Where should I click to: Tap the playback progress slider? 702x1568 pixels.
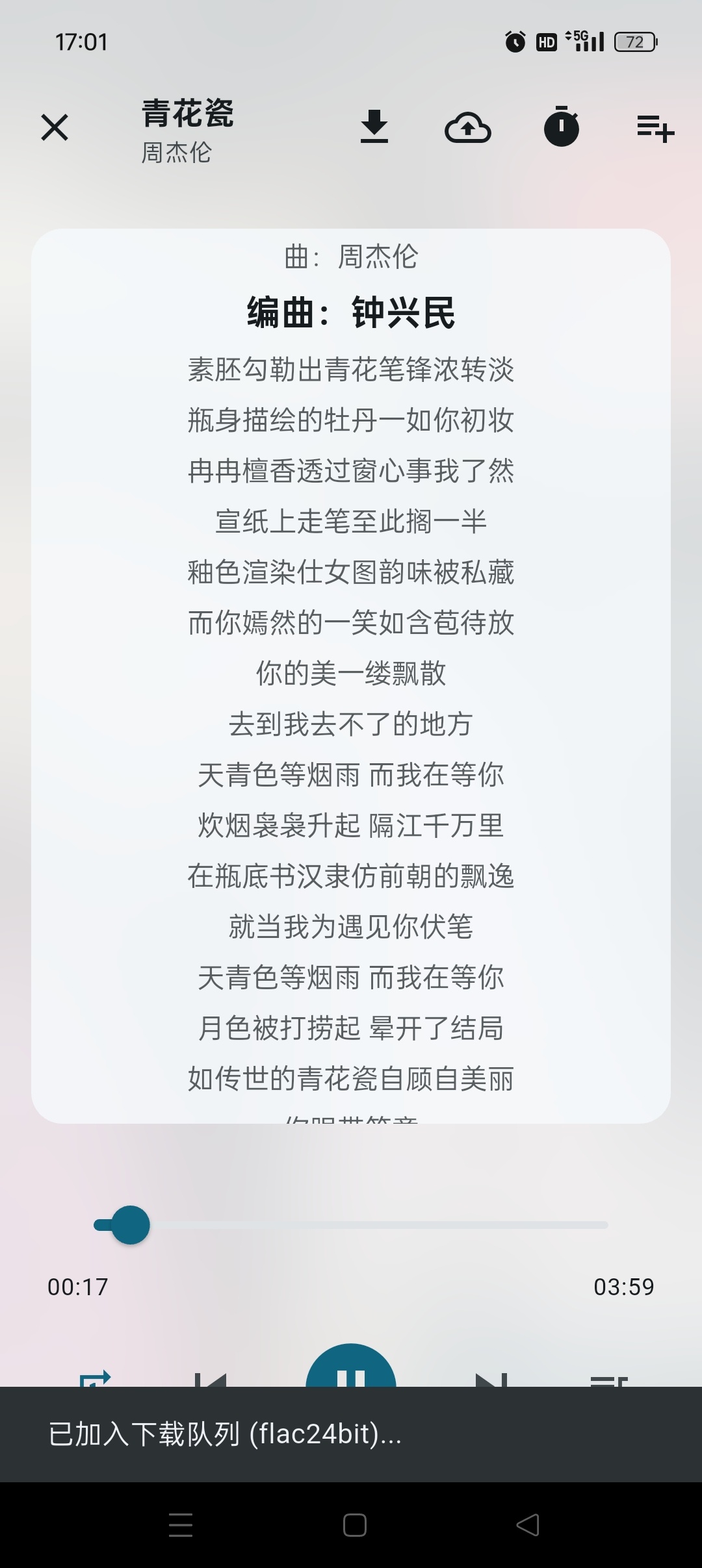(x=351, y=1225)
